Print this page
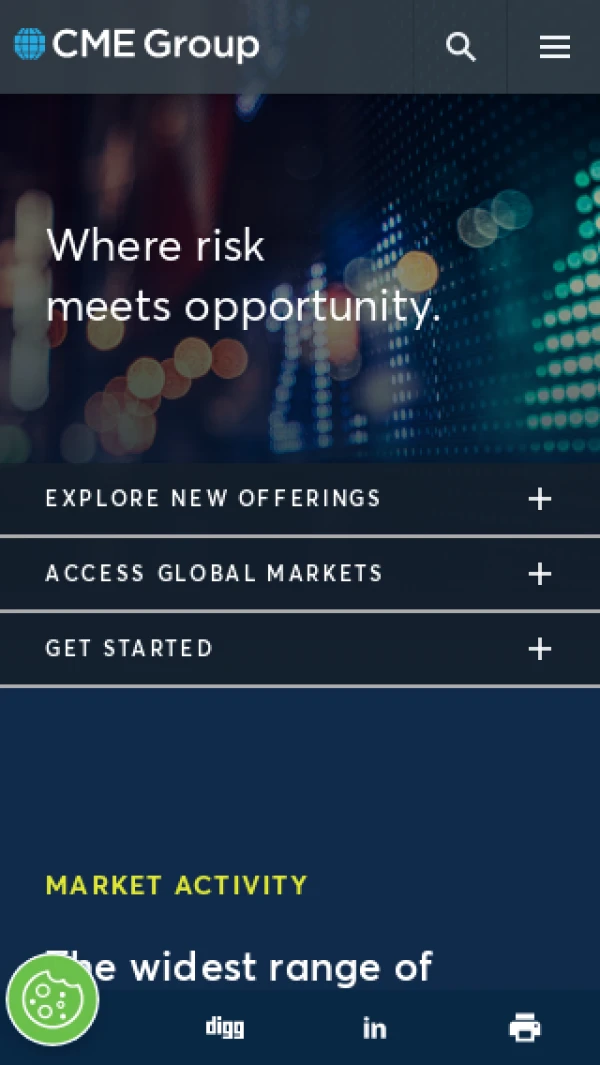The width and height of the screenshot is (600, 1065). pos(525,1027)
